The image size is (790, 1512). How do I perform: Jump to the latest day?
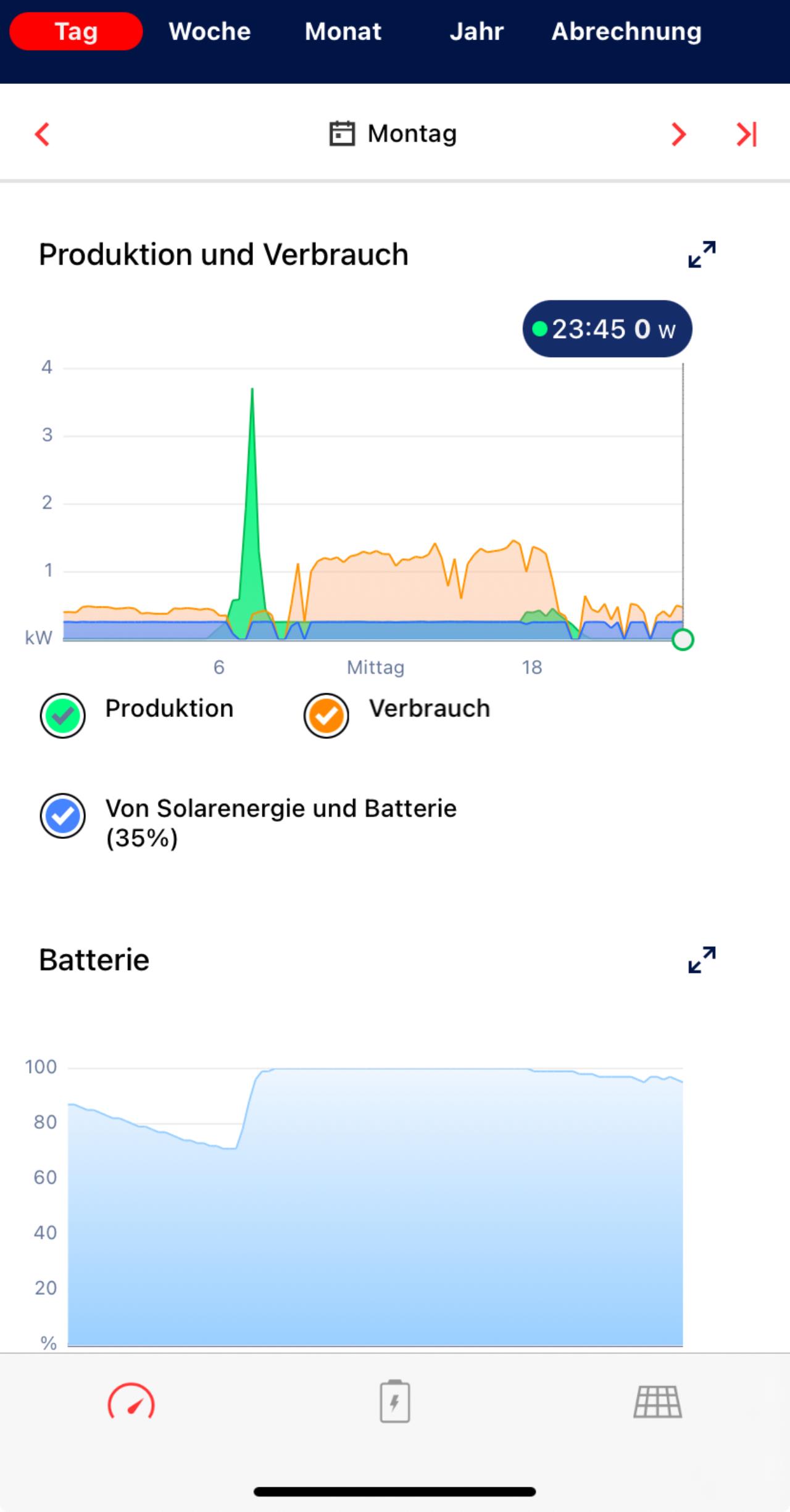pos(746,134)
